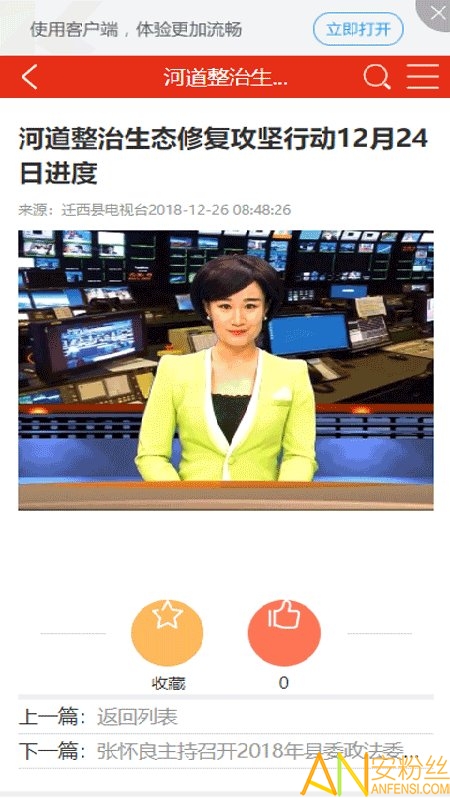Image resolution: width=450 pixels, height=800 pixels.
Task: Play the news anchor video
Action: pos(226,370)
